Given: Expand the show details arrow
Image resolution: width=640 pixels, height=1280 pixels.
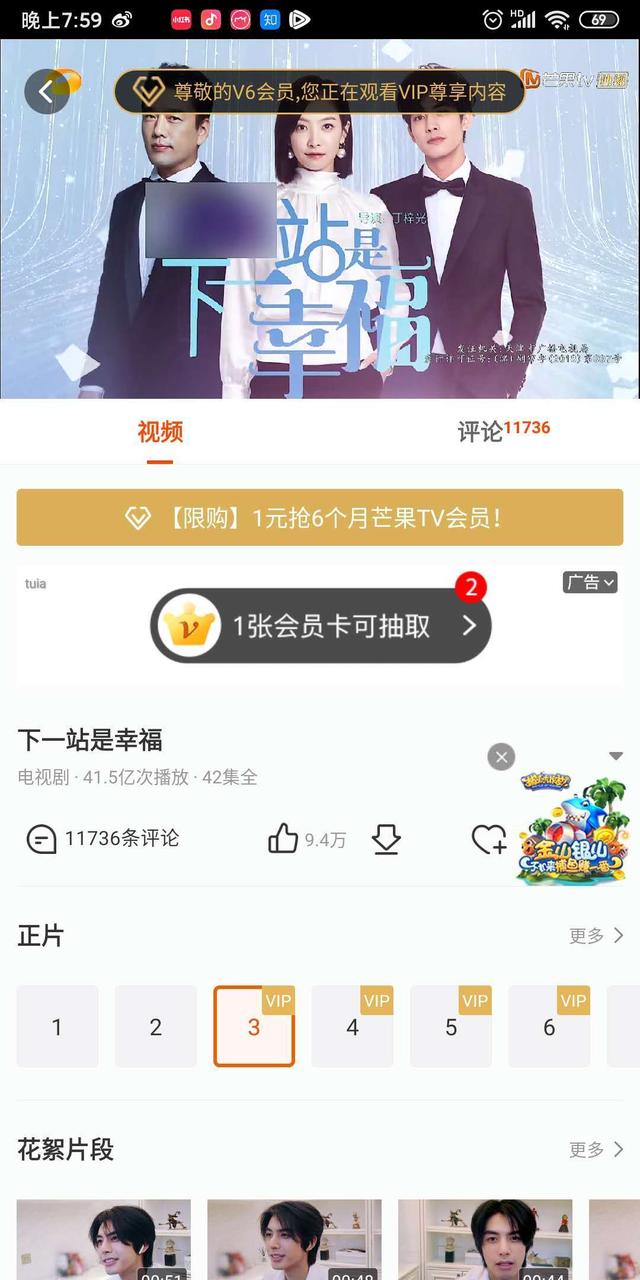Looking at the screenshot, I should [x=616, y=756].
